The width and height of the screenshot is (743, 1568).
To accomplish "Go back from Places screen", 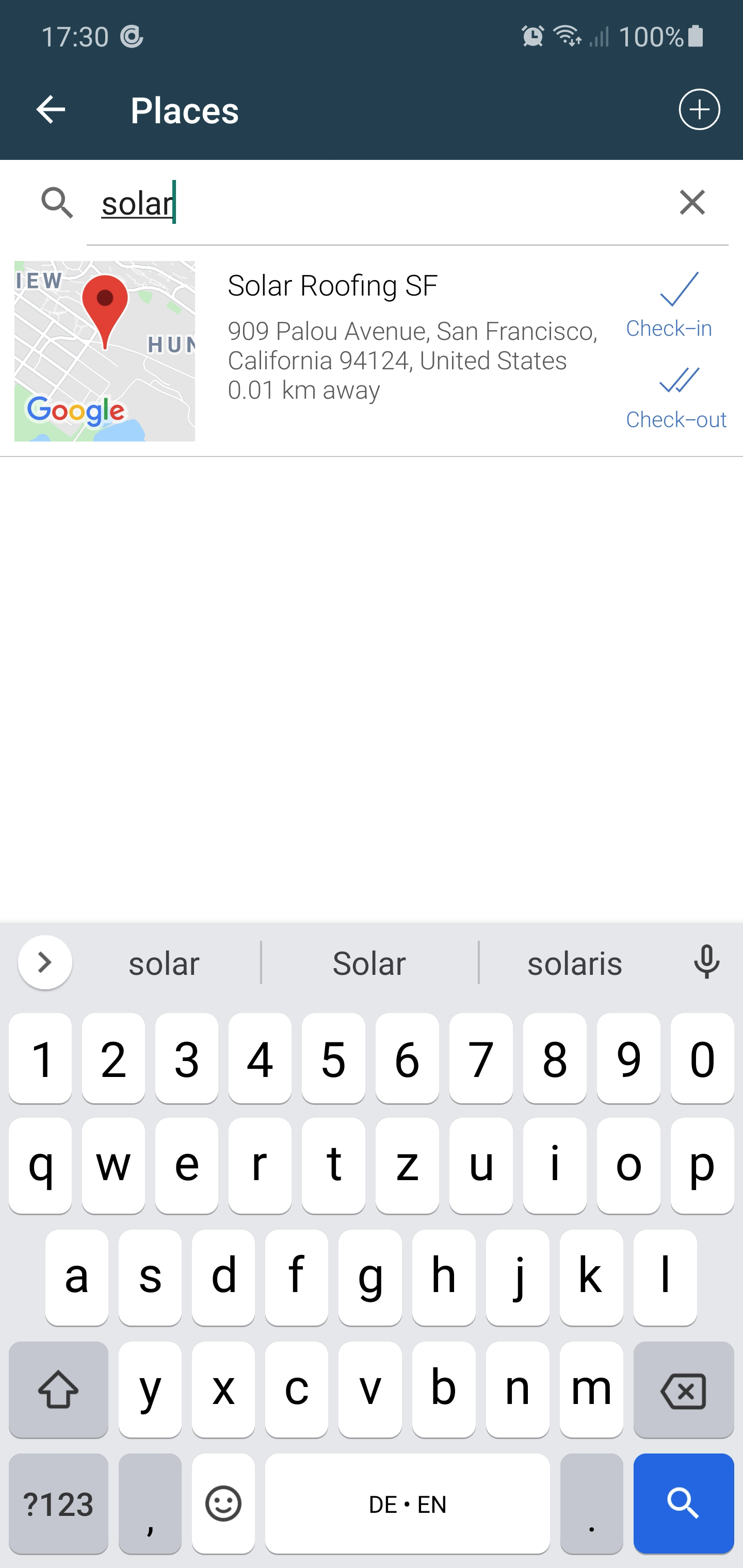I will [x=51, y=109].
